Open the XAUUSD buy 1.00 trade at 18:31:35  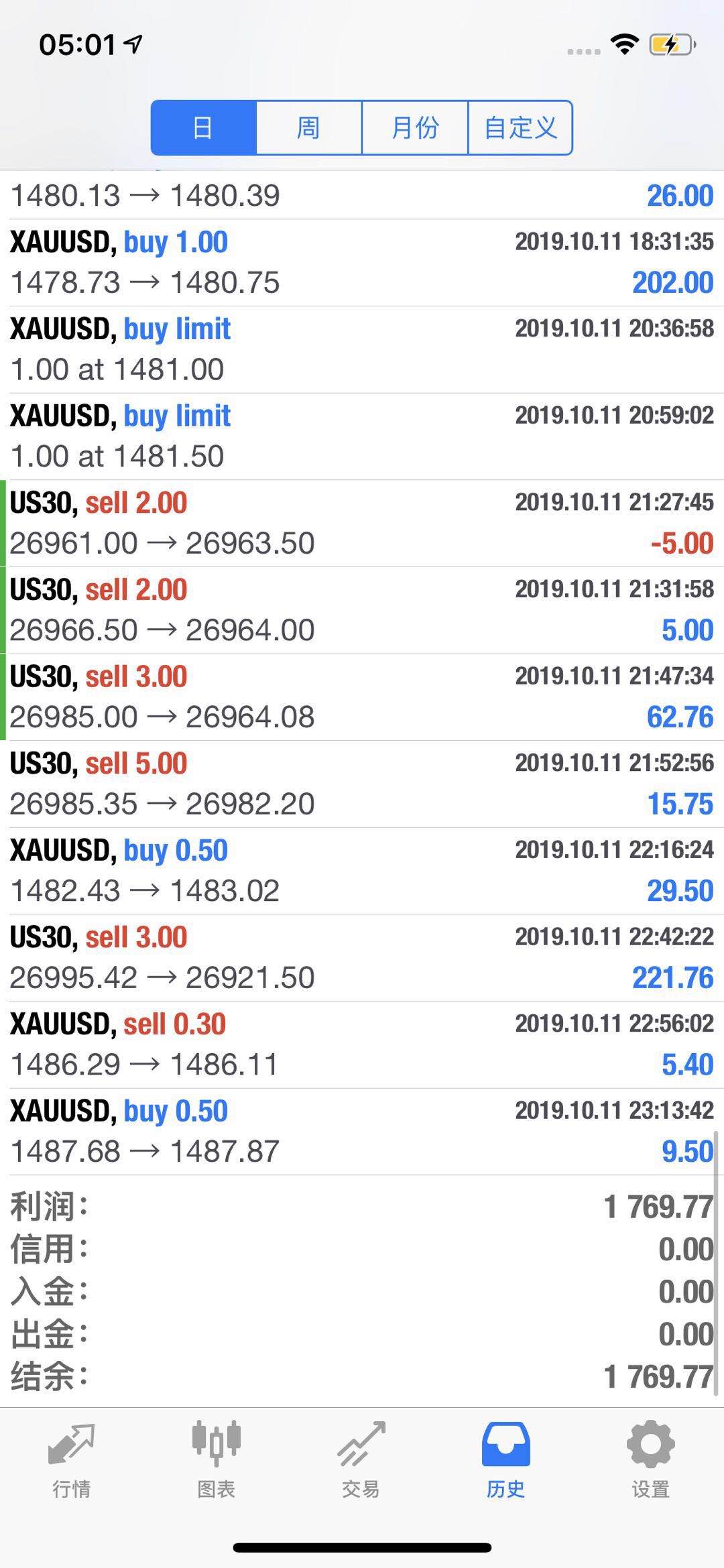point(362,263)
